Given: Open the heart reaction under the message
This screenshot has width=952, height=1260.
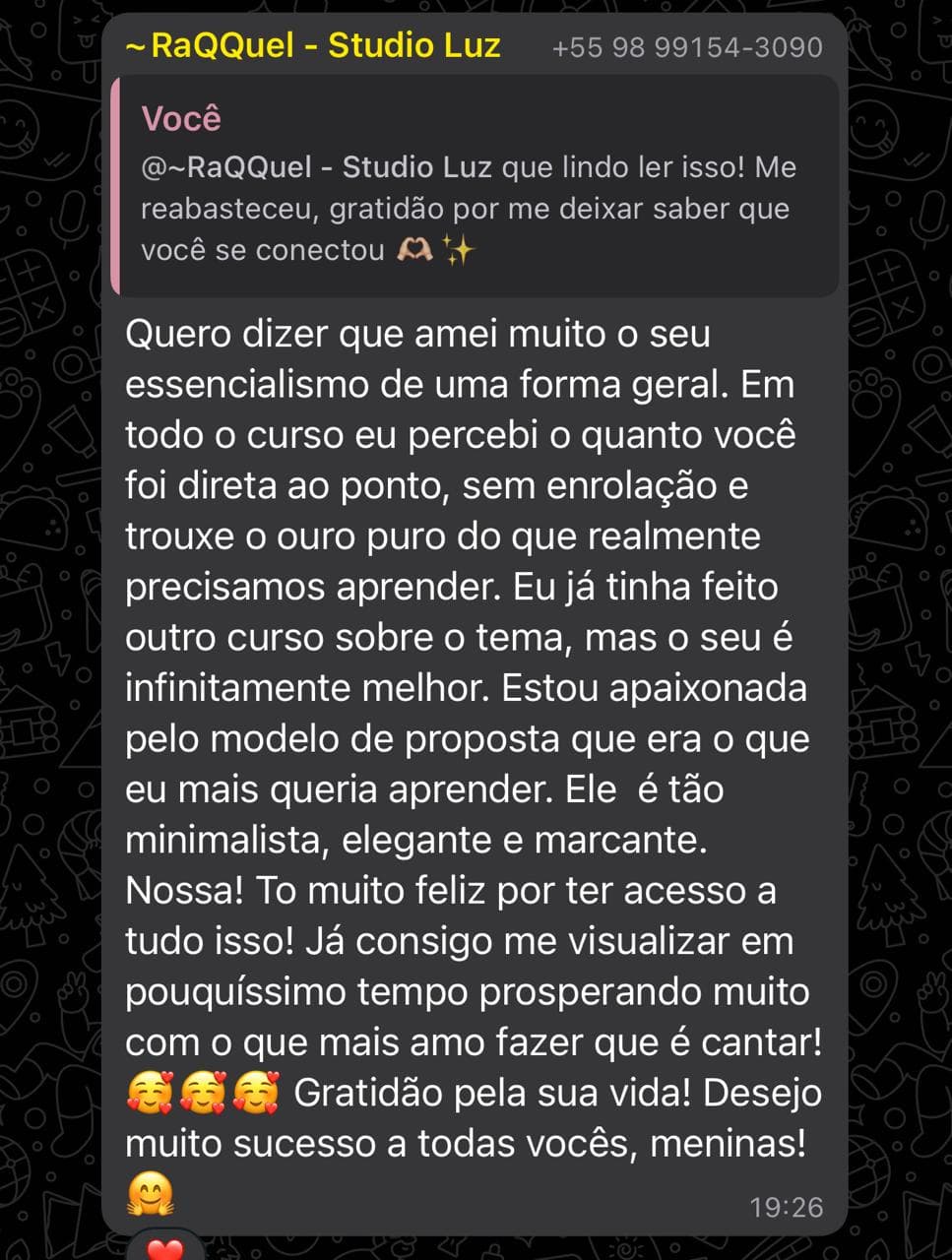Looking at the screenshot, I should pyautogui.click(x=164, y=1247).
